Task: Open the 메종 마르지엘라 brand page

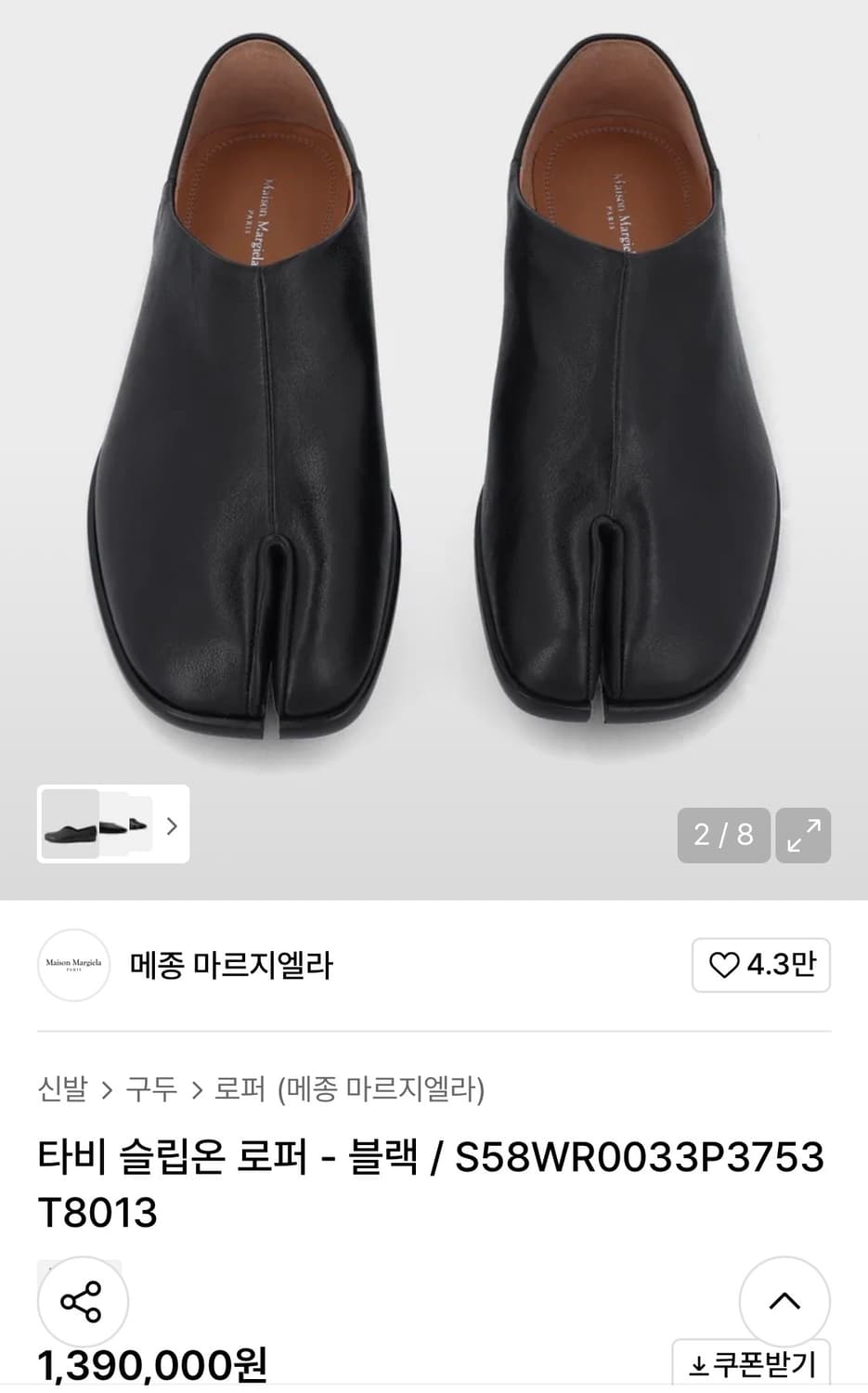Action: pos(232,966)
